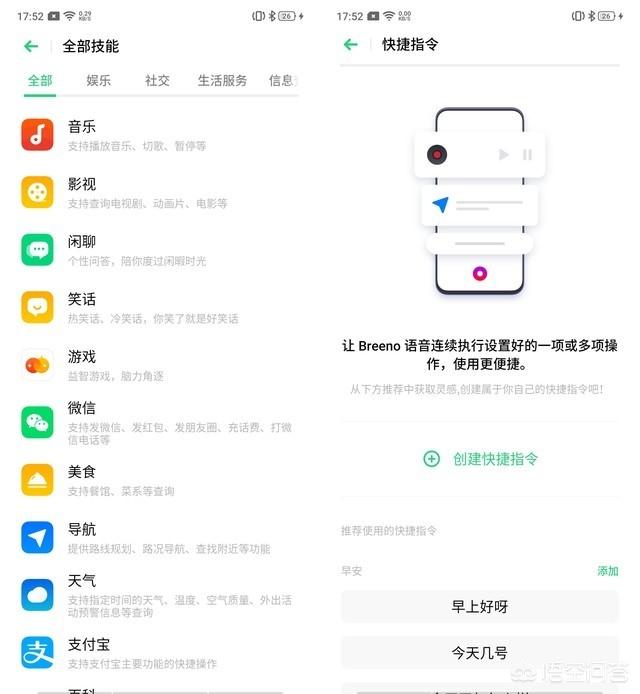Image resolution: width=640 pixels, height=694 pixels.
Task: Select the 早上好呀 suggested command
Action: [479, 606]
